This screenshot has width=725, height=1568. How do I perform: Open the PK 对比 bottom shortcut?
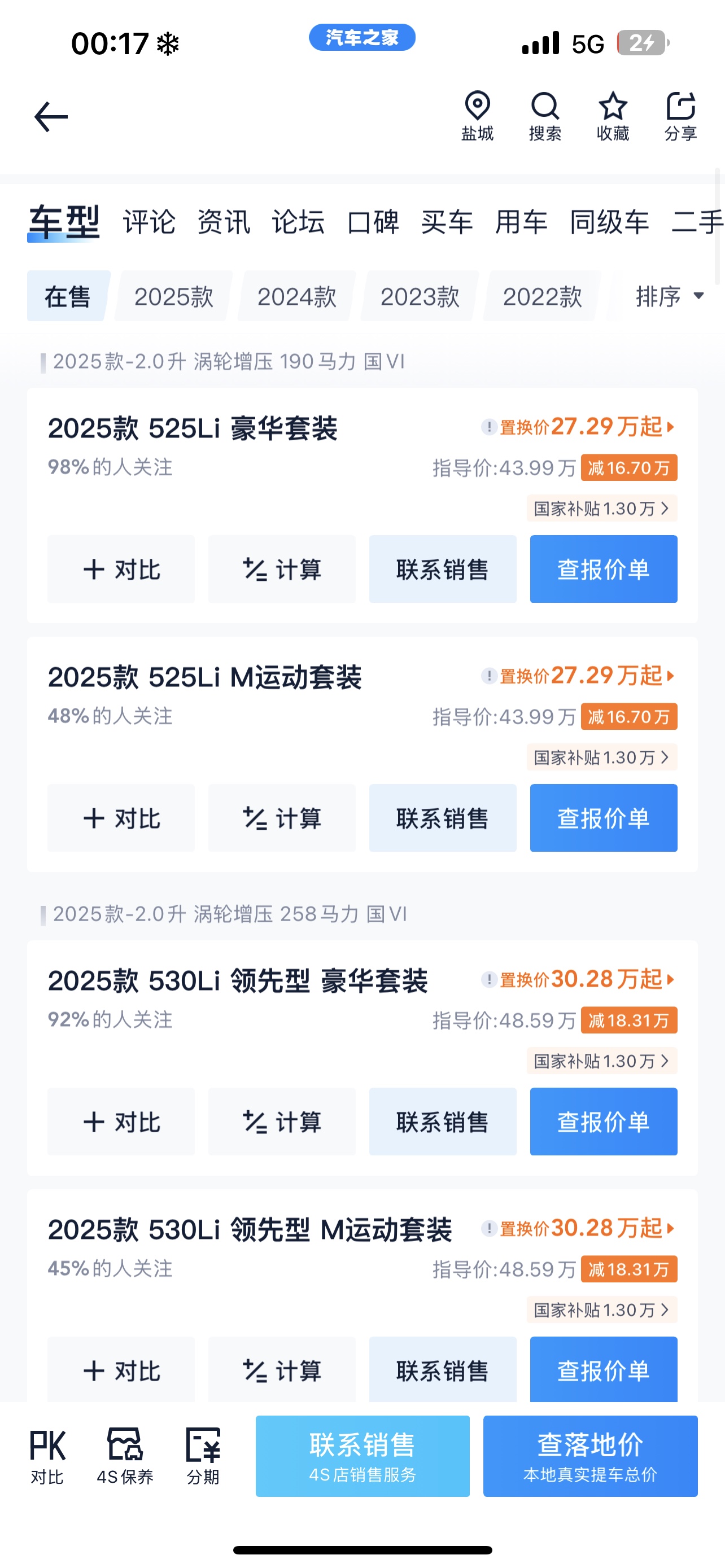coord(47,1456)
